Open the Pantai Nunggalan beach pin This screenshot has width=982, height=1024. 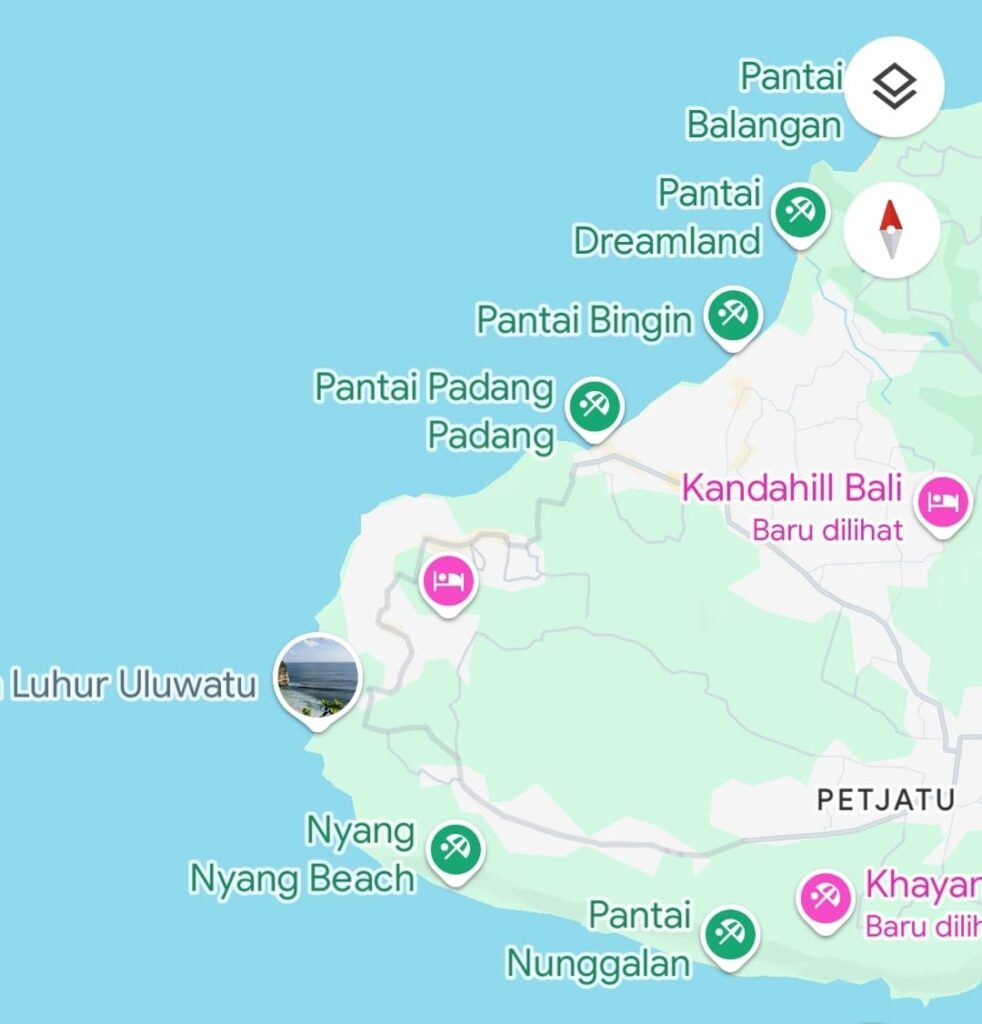pos(730,935)
